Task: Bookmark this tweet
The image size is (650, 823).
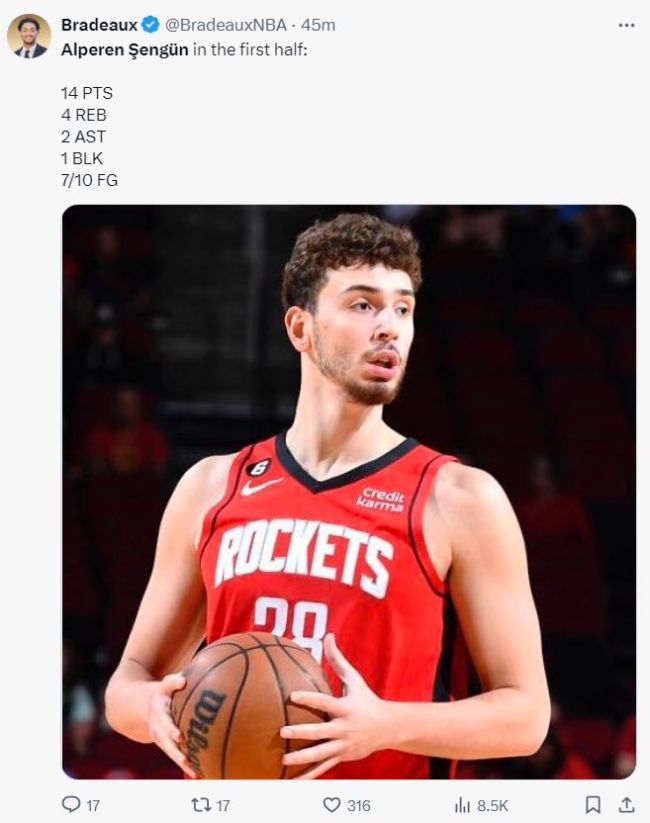Action: click(x=593, y=804)
